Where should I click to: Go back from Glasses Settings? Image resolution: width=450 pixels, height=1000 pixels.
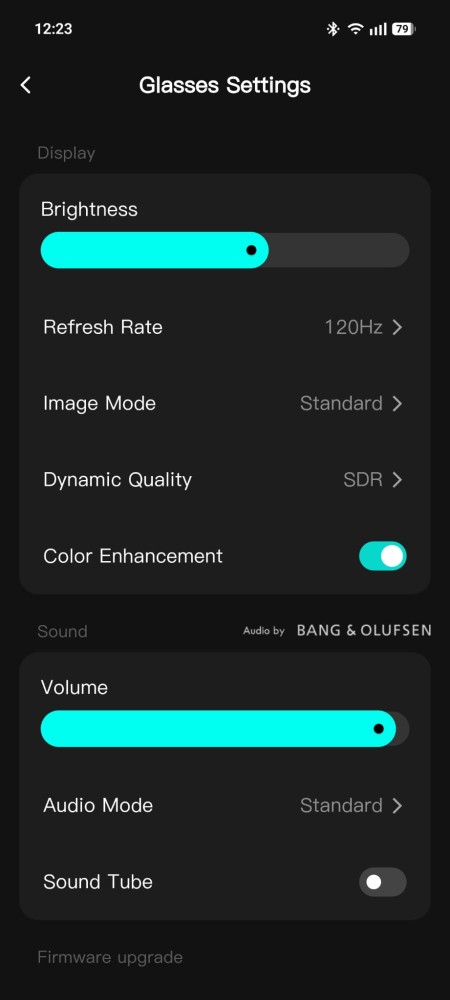coord(25,85)
